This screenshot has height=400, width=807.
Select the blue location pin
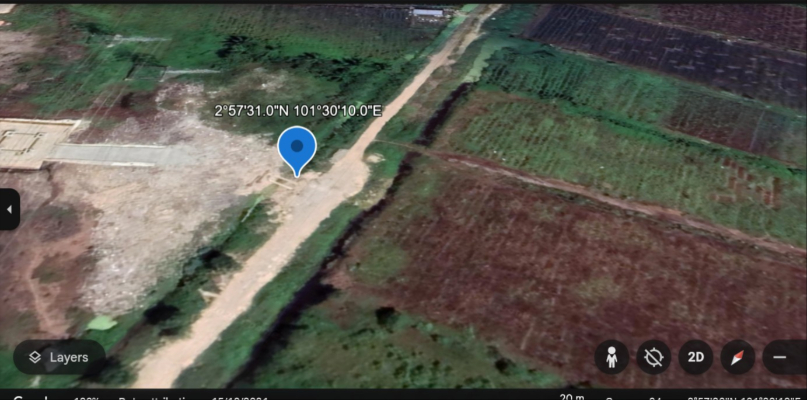(x=297, y=149)
